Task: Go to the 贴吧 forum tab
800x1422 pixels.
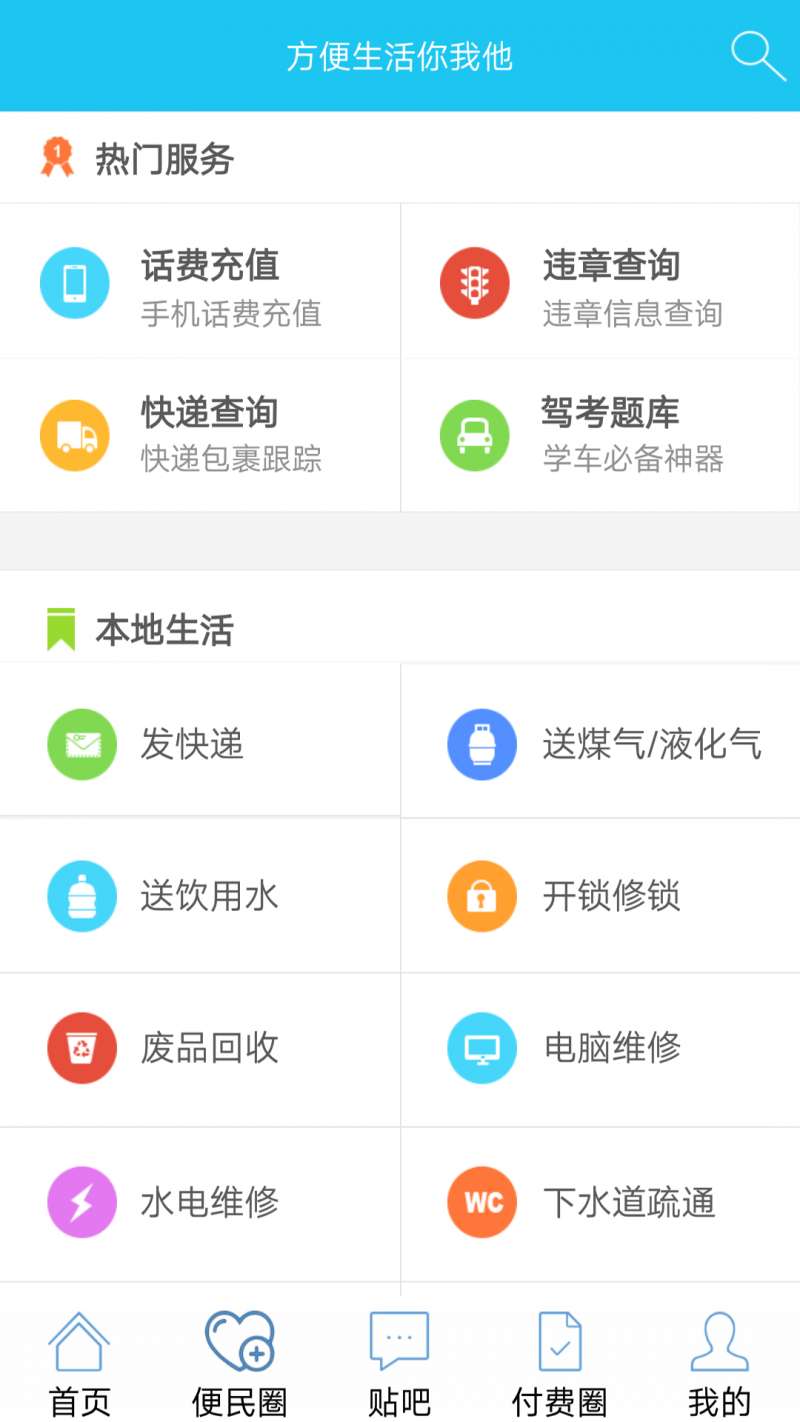Action: 400,1362
